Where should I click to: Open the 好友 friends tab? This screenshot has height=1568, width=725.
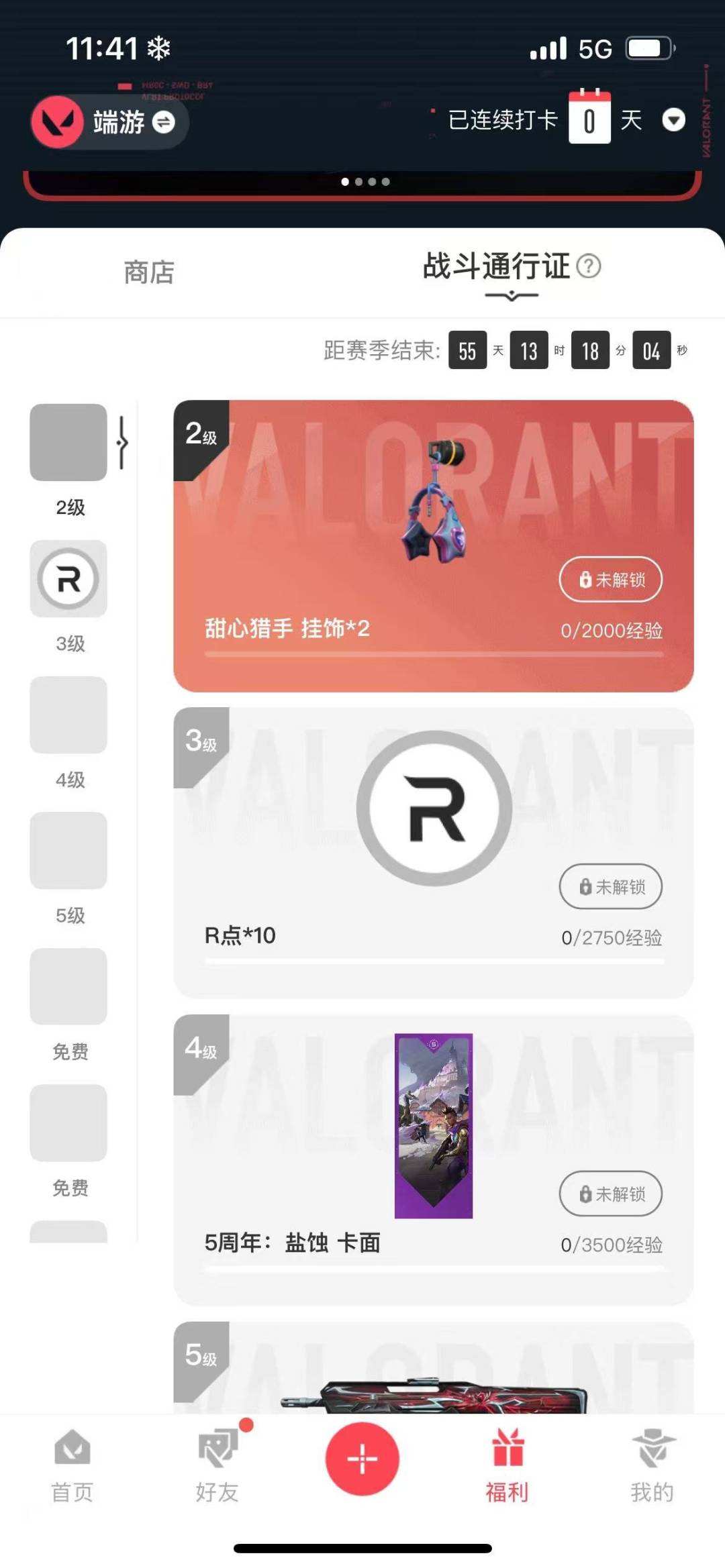[217, 1466]
